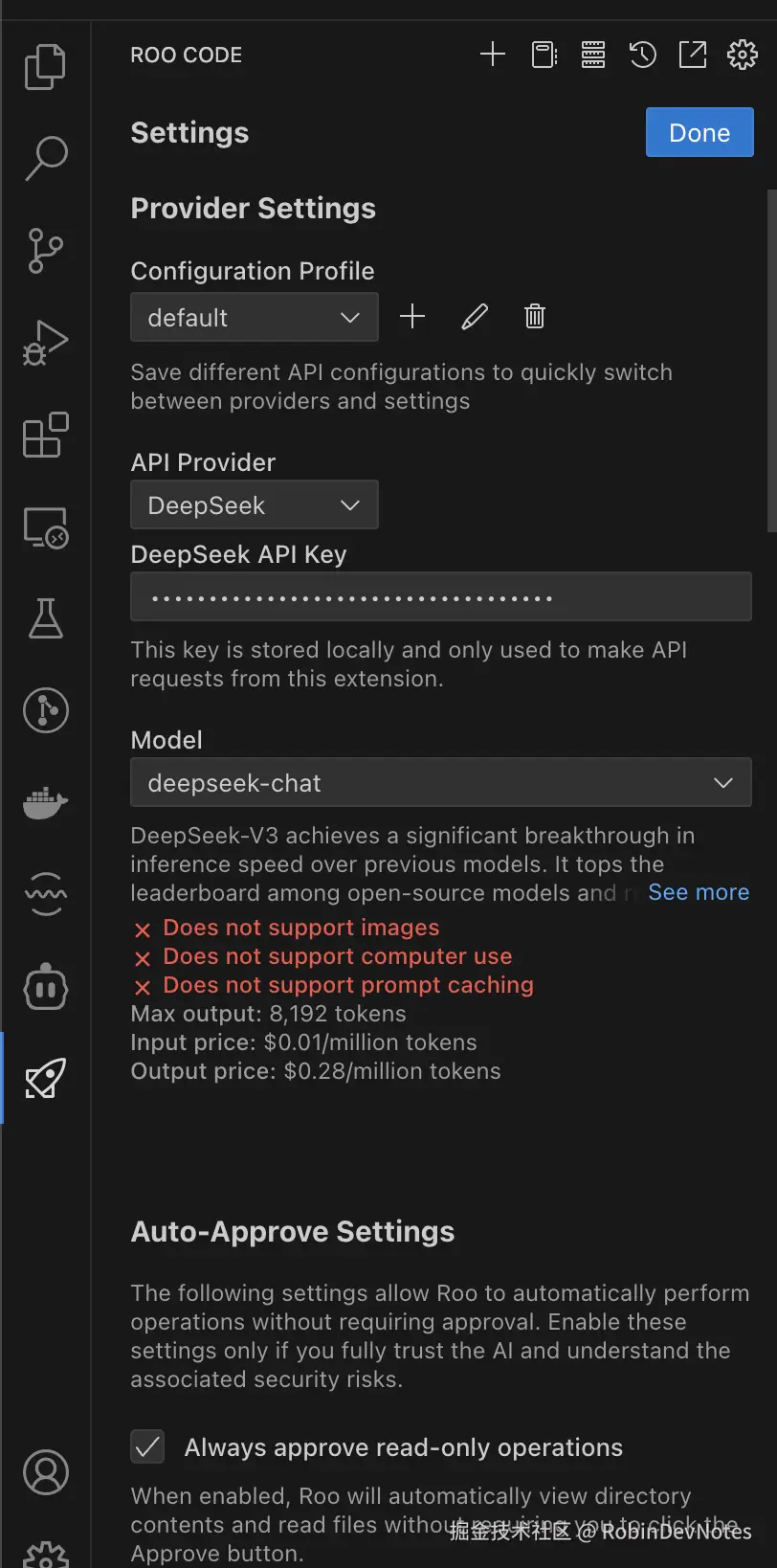Screen dimensions: 777x1568
Task: Add a new configuration profile
Action: coord(412,317)
